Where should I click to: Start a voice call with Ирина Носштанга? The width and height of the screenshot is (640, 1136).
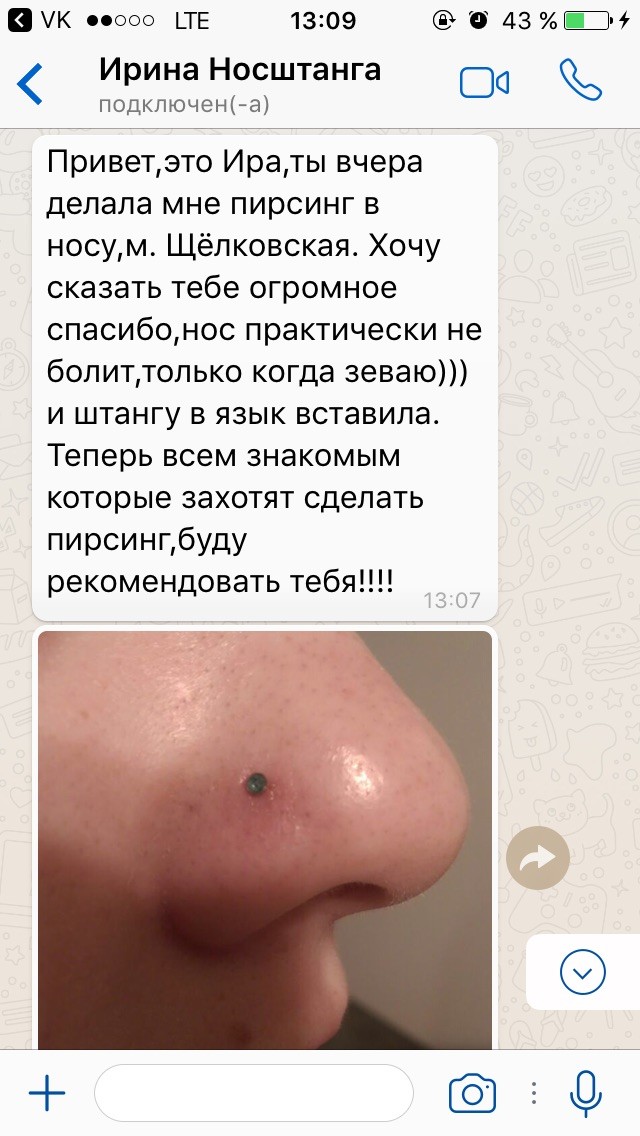coord(581,82)
